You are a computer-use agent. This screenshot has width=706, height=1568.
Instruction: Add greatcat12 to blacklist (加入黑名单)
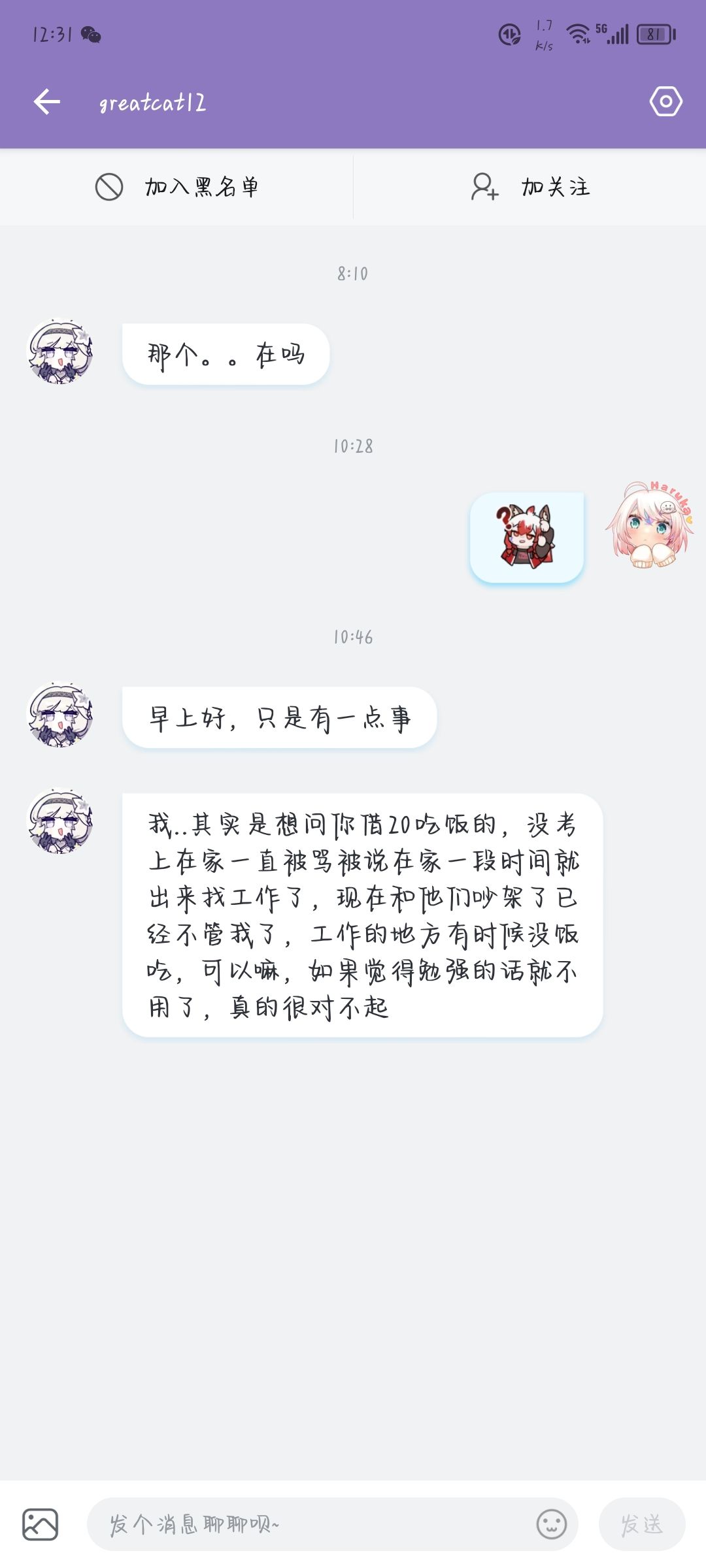176,188
